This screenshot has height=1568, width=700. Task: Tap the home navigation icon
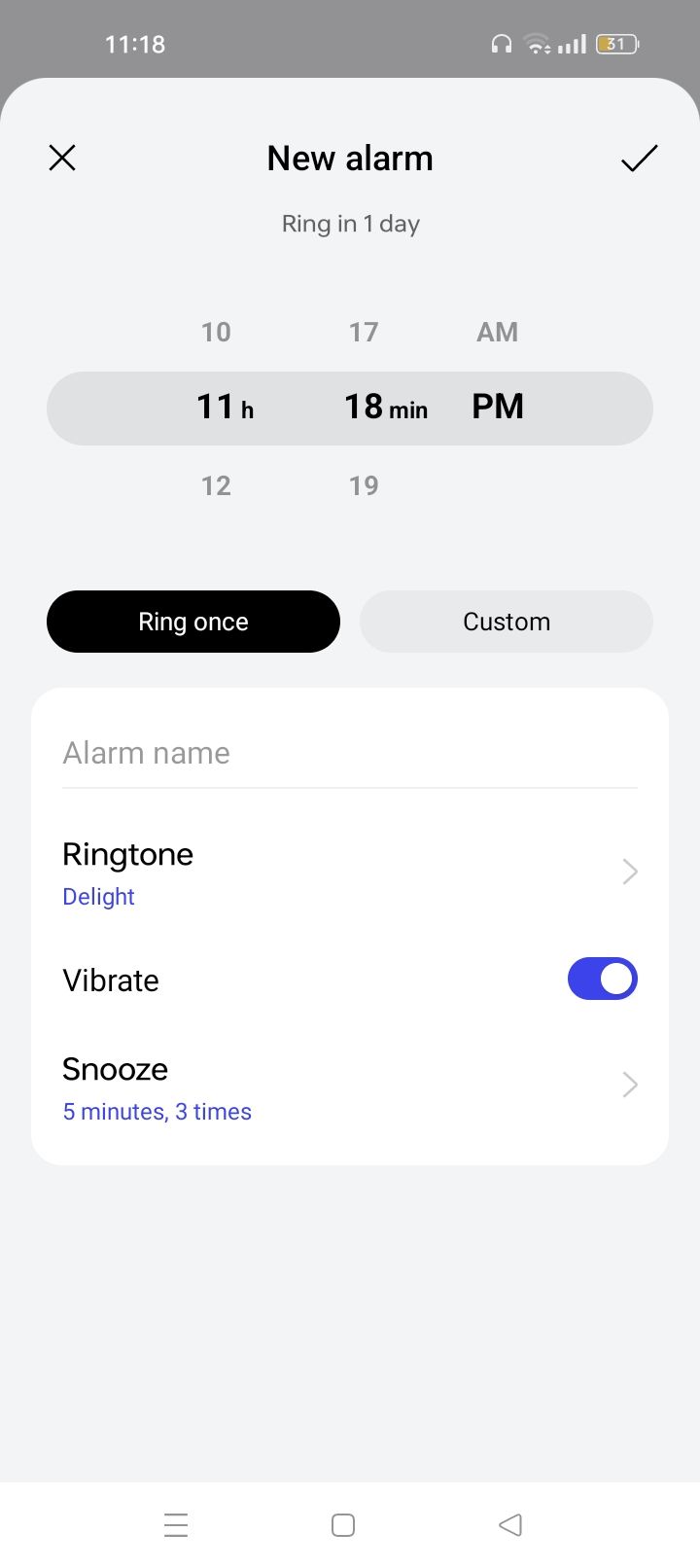coord(342,1524)
